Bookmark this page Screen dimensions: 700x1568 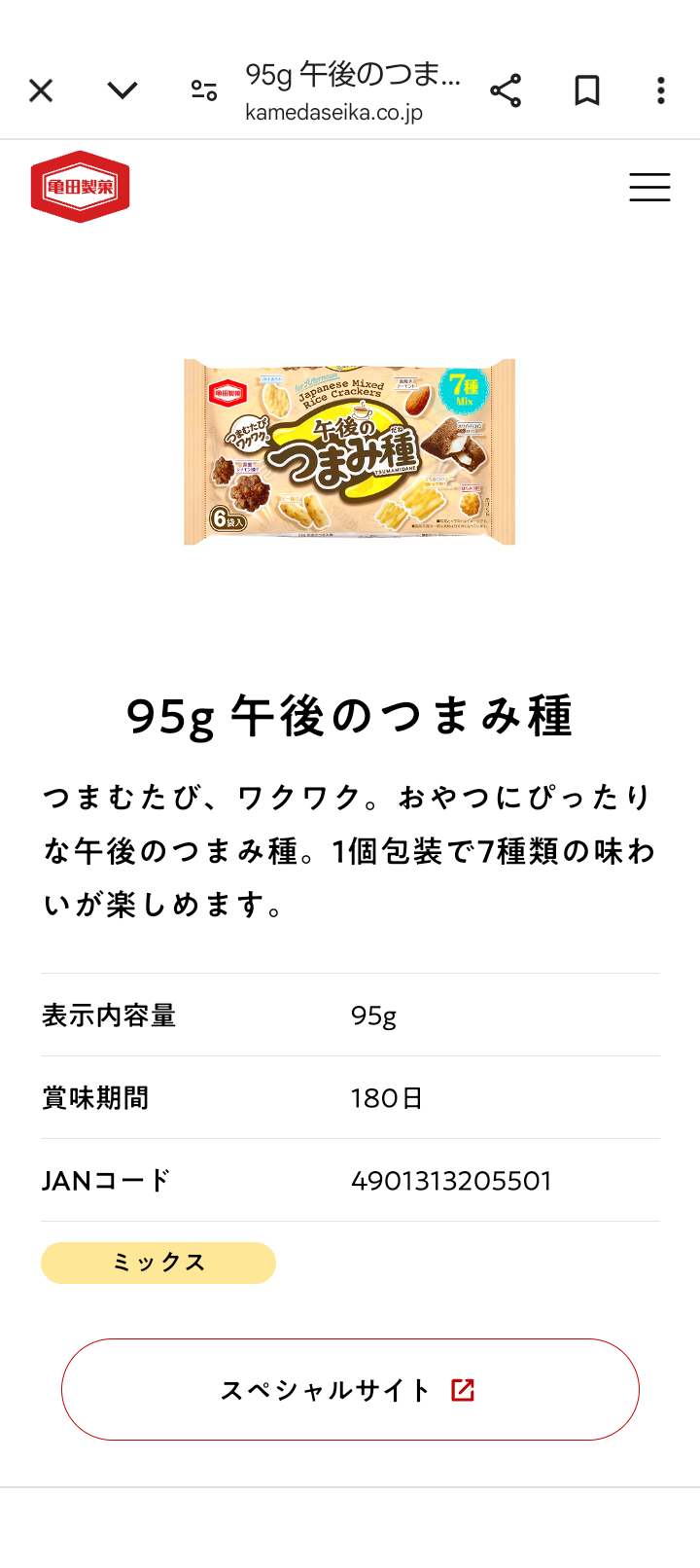587,90
